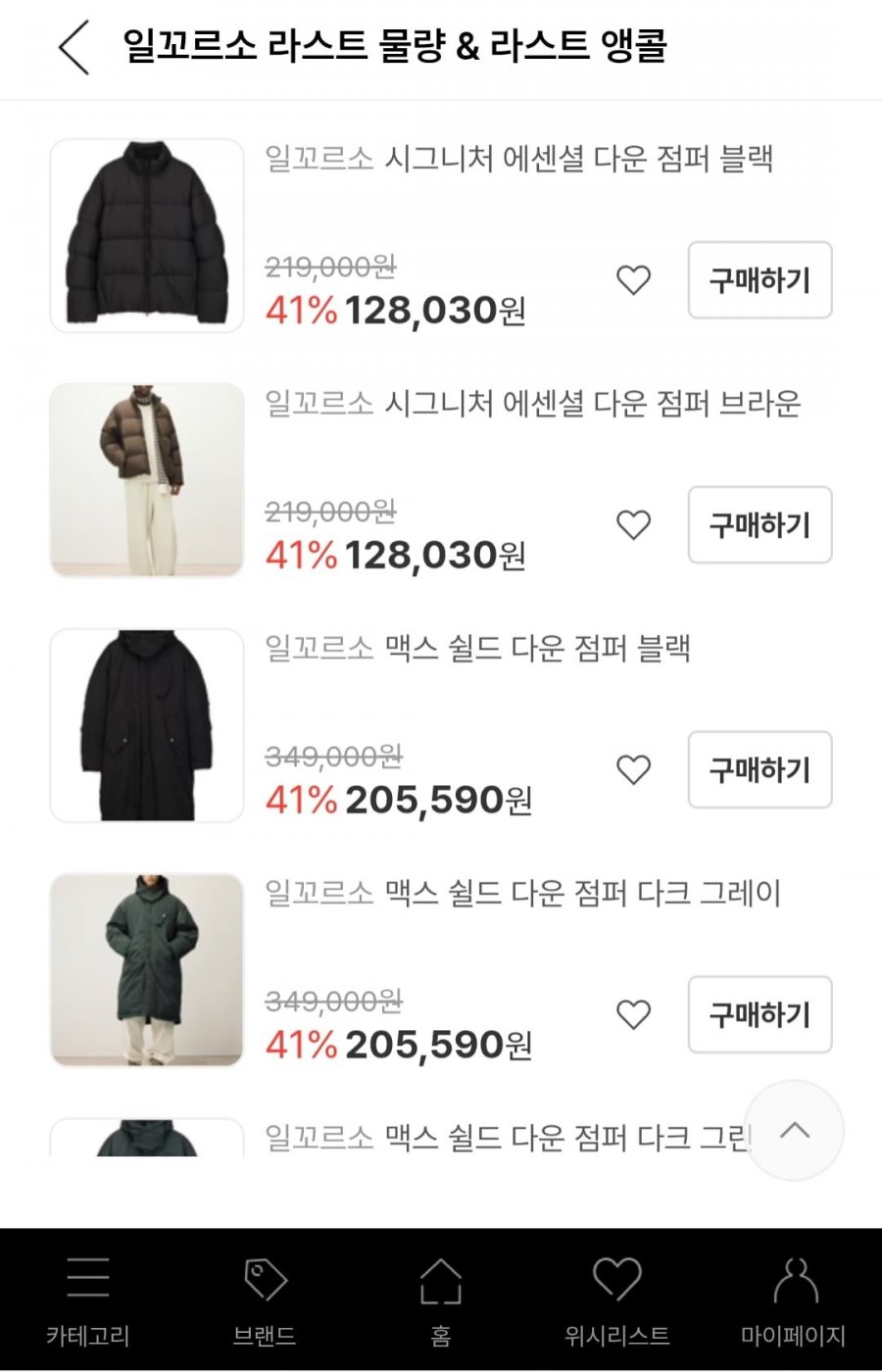View the 맥스 쉴드 다크 그레이 coat photo
The height and width of the screenshot is (1372, 882).
point(147,970)
